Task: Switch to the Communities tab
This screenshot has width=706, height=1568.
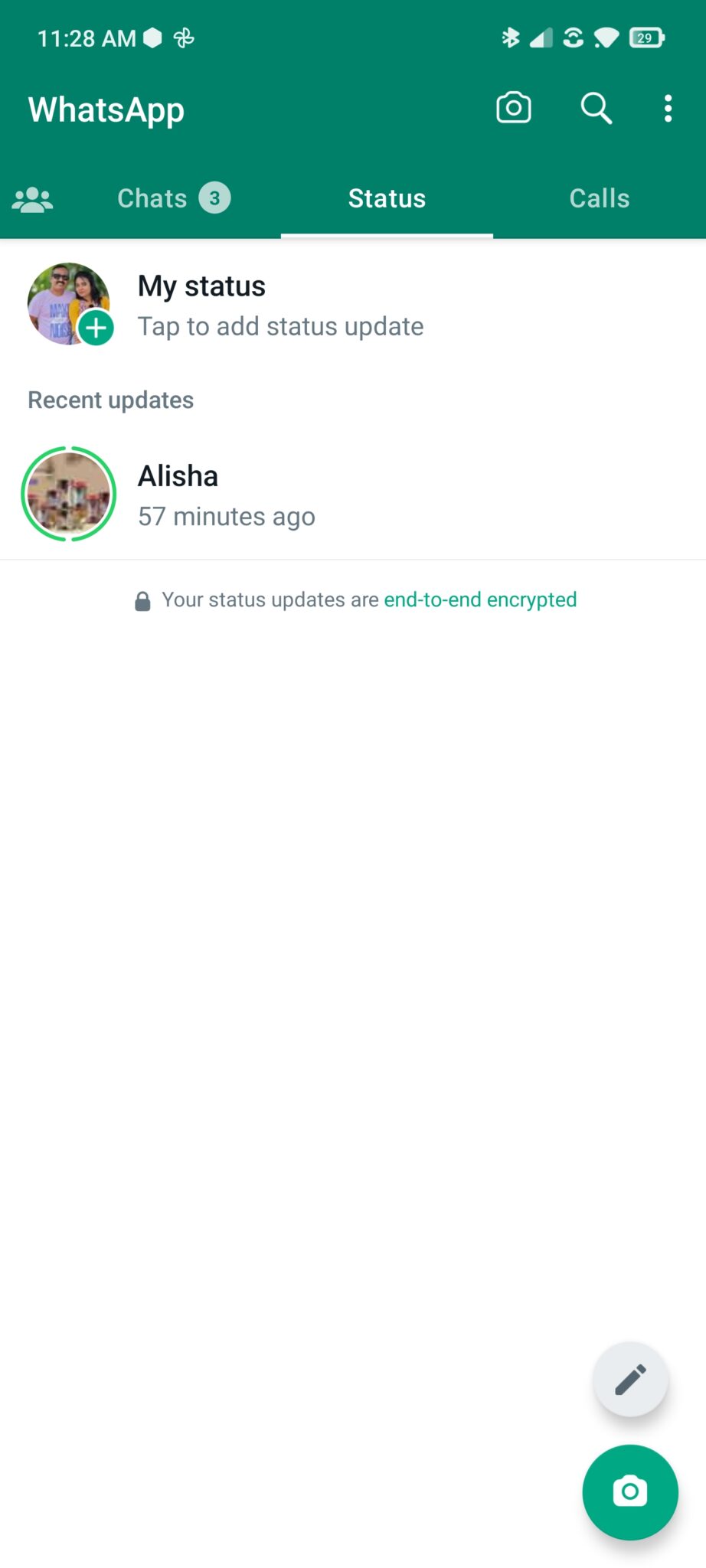Action: point(32,199)
